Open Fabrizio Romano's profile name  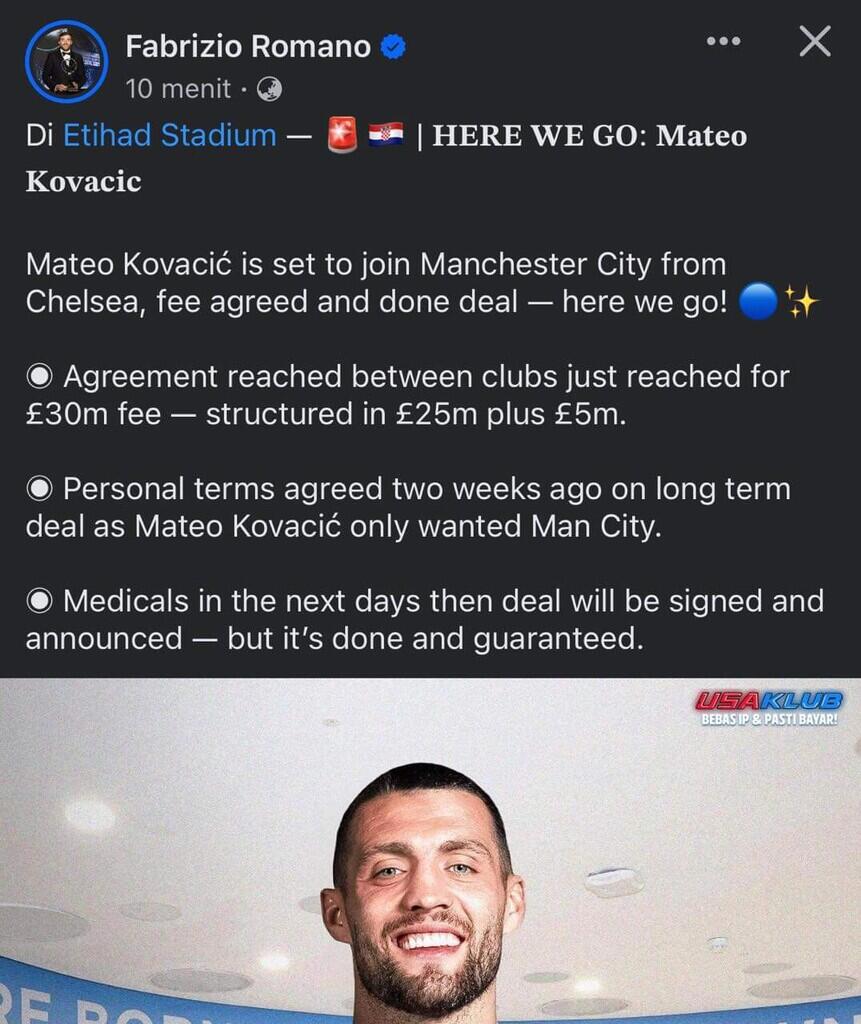coord(248,46)
